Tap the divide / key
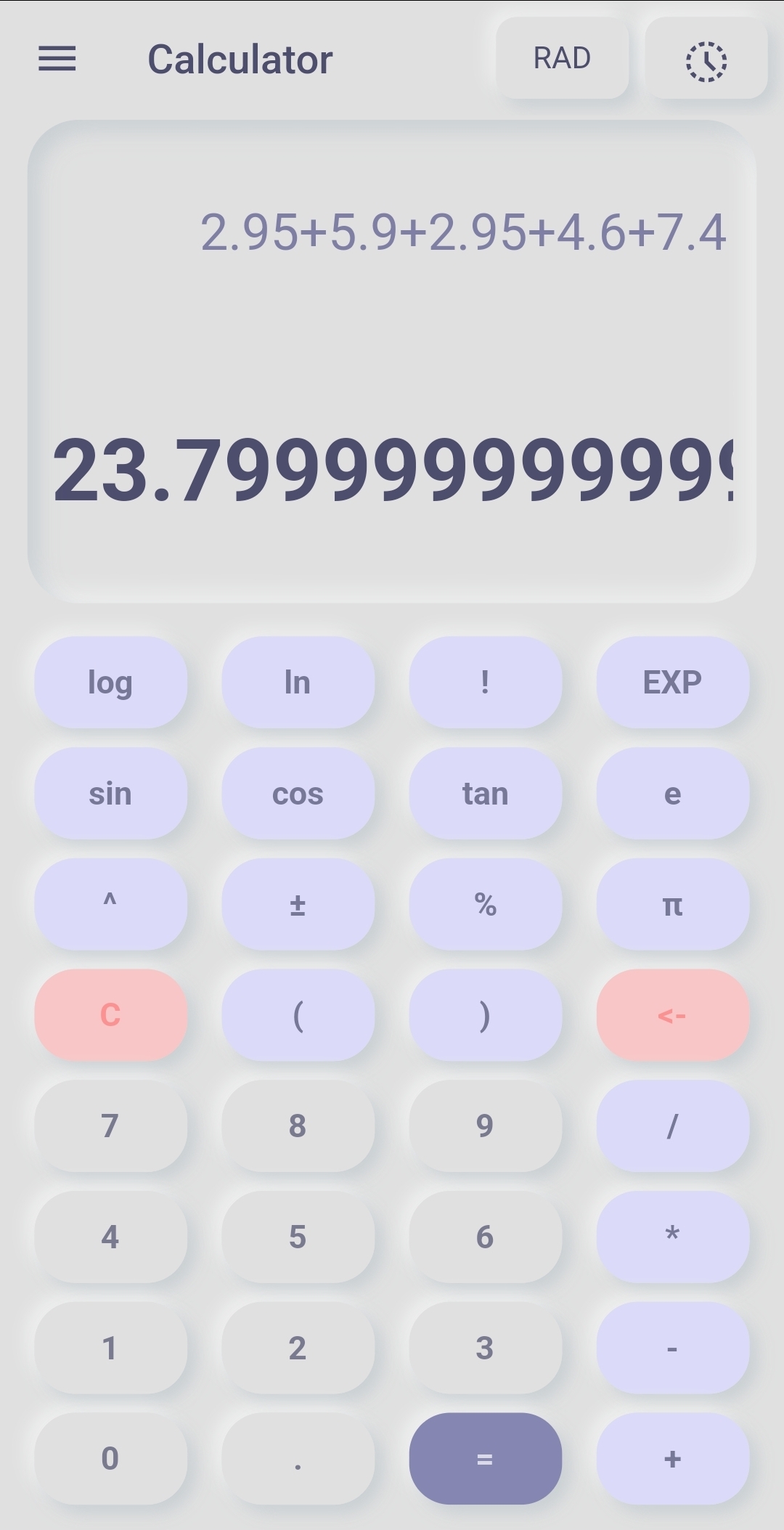Viewport: 784px width, 1530px height. tap(672, 1126)
